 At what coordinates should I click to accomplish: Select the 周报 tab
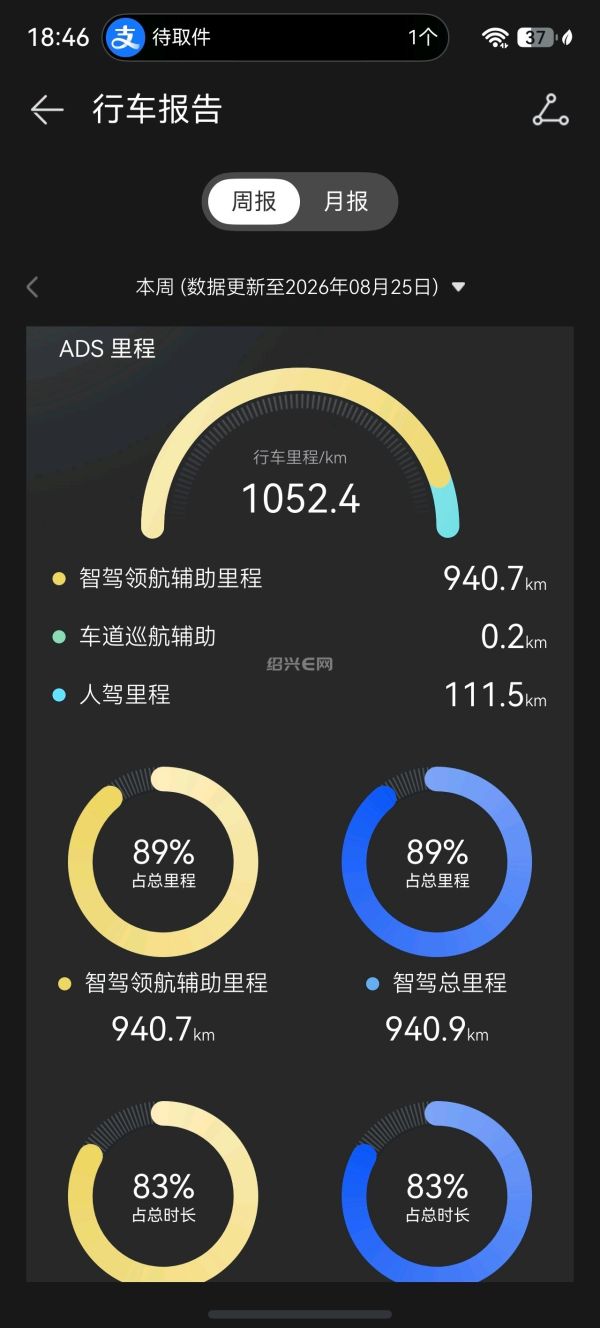[254, 202]
